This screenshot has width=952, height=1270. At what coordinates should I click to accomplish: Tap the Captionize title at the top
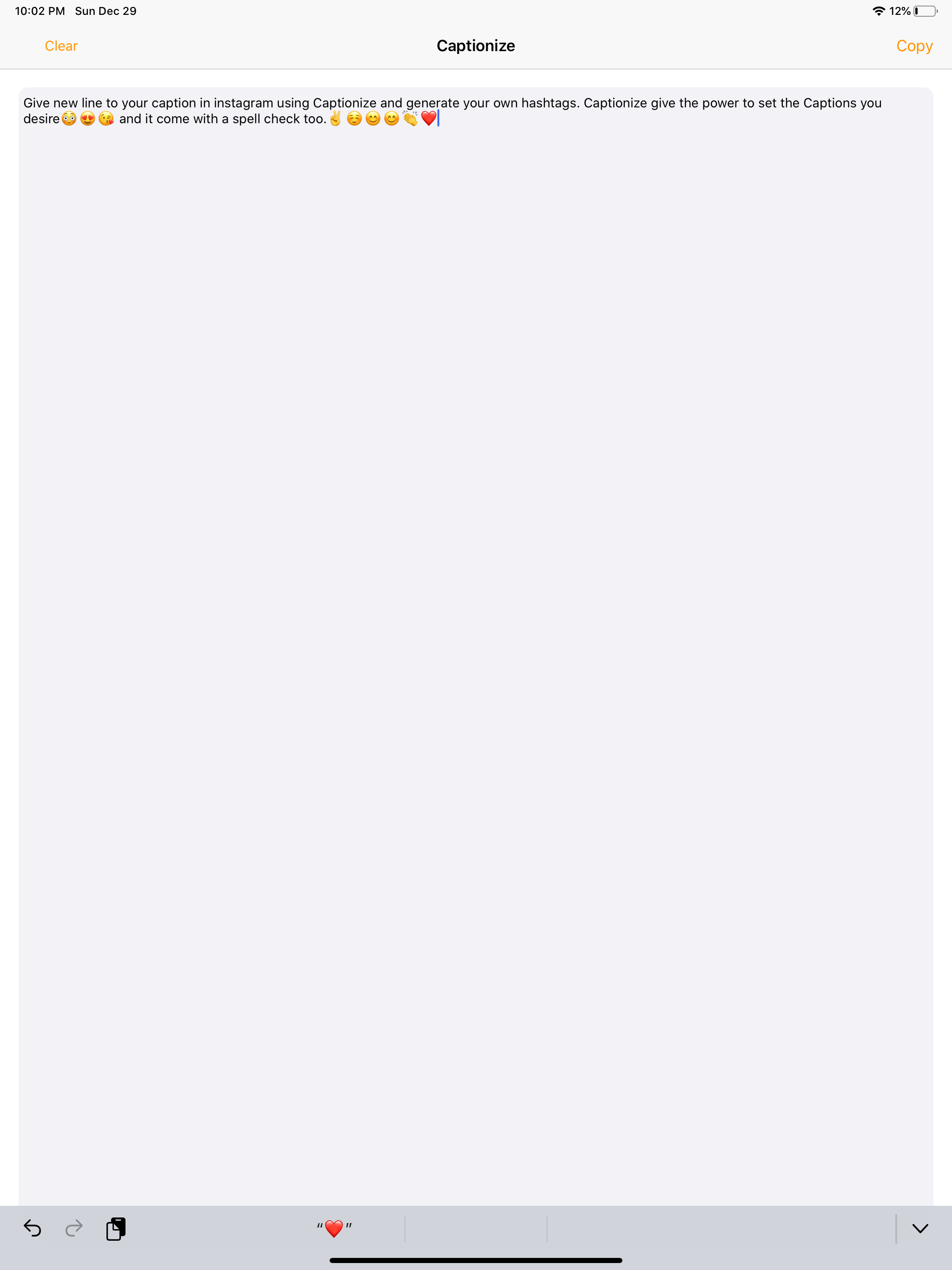coord(476,46)
